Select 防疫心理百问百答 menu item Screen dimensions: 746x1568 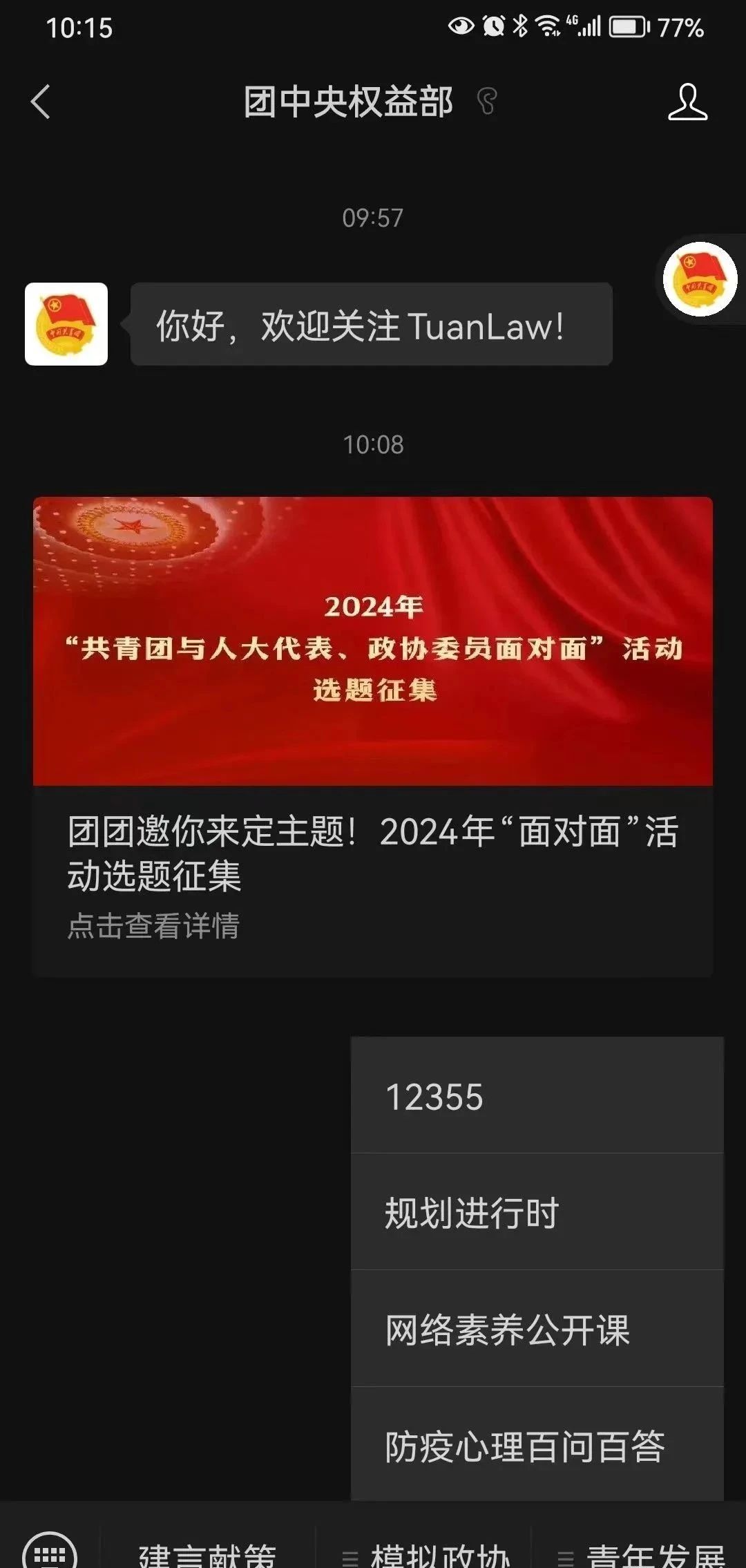537,1446
